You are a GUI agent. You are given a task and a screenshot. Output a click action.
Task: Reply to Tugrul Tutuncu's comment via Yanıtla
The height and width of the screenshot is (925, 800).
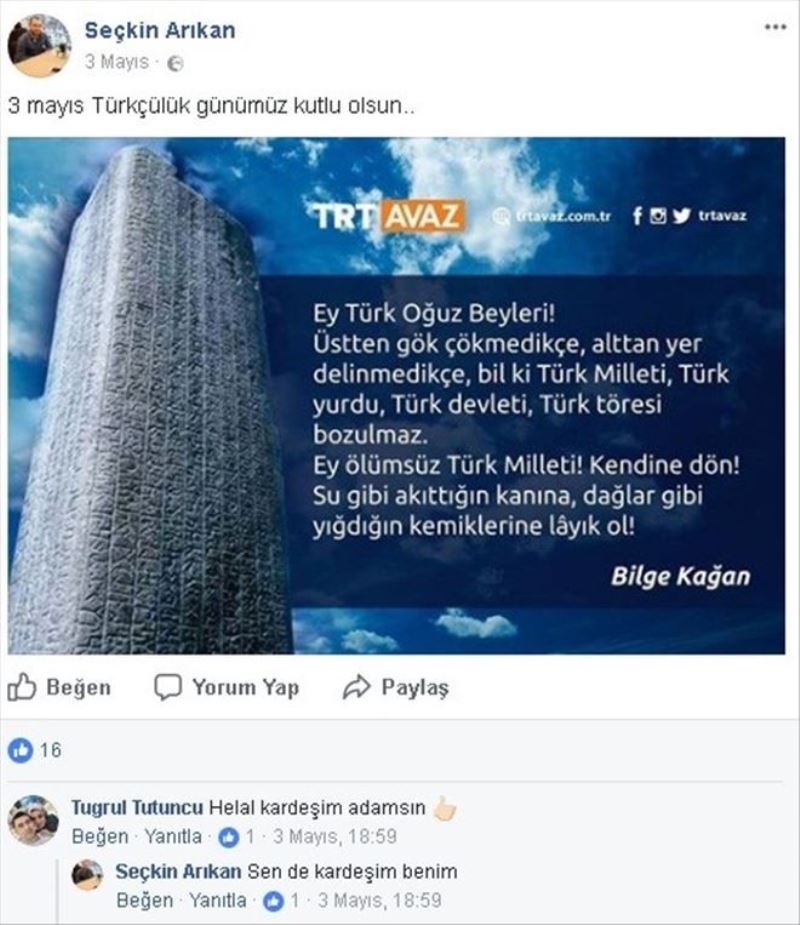pyautogui.click(x=173, y=837)
